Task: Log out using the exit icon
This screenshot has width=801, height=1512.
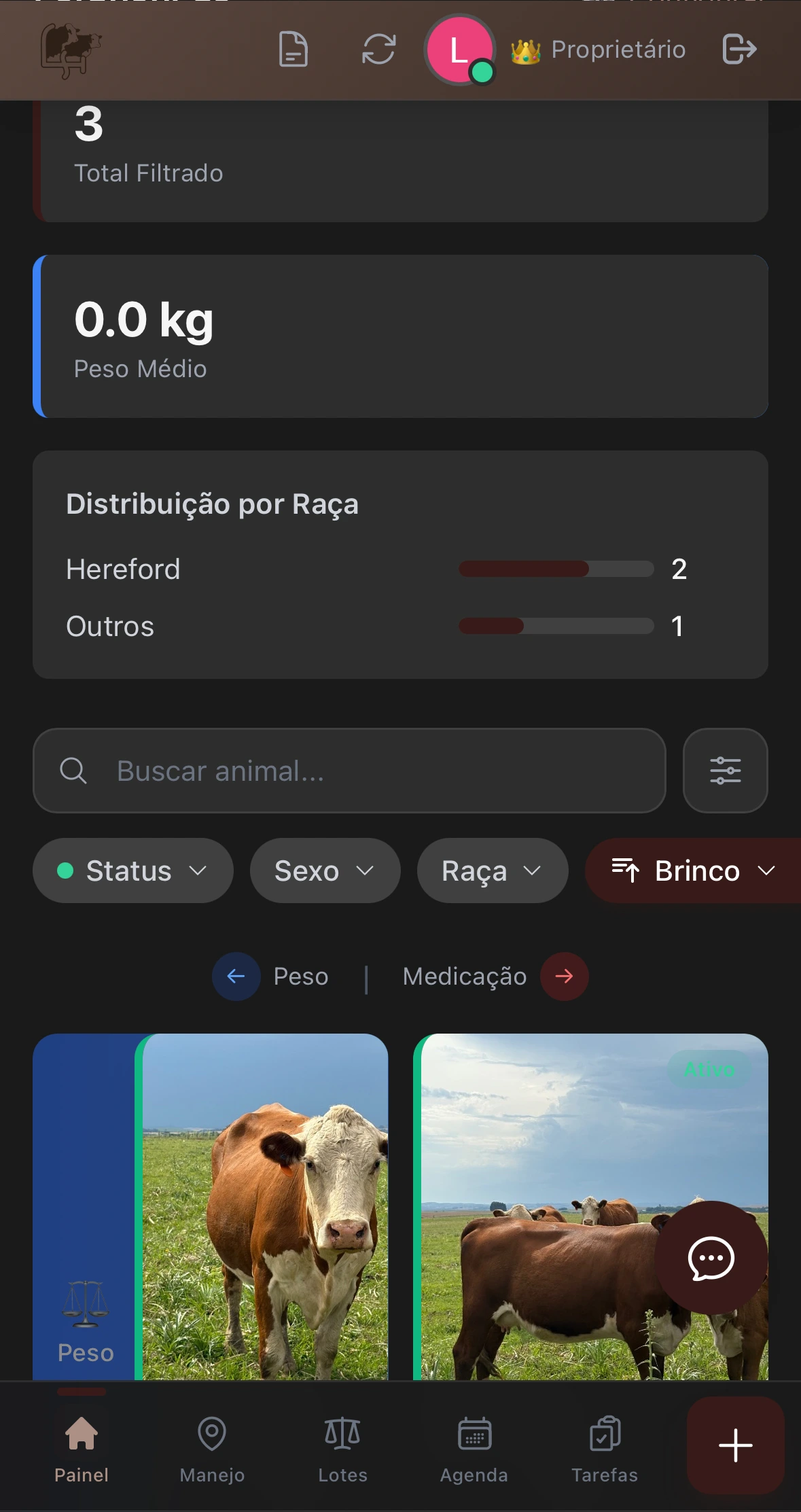Action: point(741,50)
